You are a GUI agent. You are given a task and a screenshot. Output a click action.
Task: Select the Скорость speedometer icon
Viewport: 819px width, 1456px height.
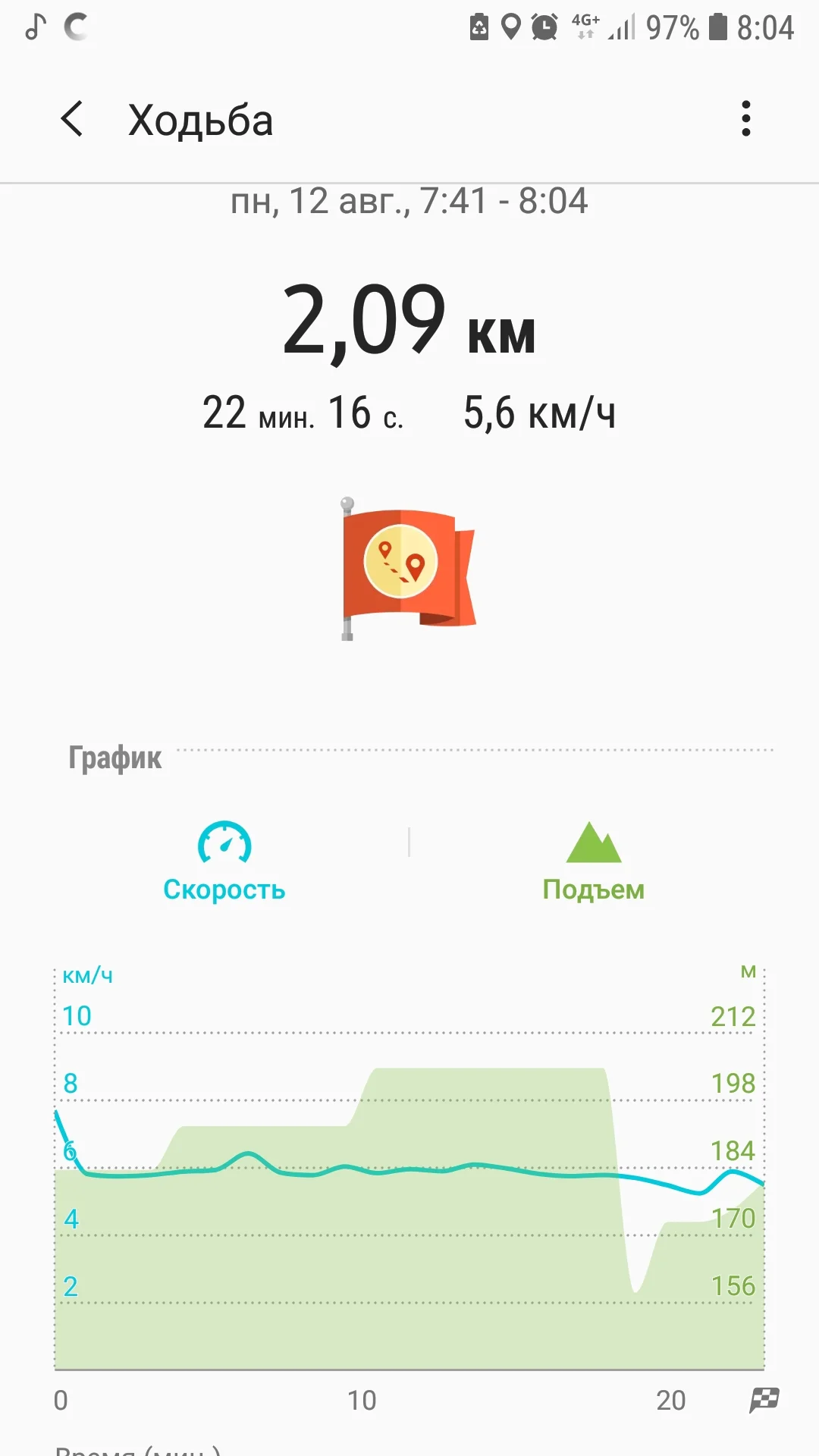click(224, 842)
